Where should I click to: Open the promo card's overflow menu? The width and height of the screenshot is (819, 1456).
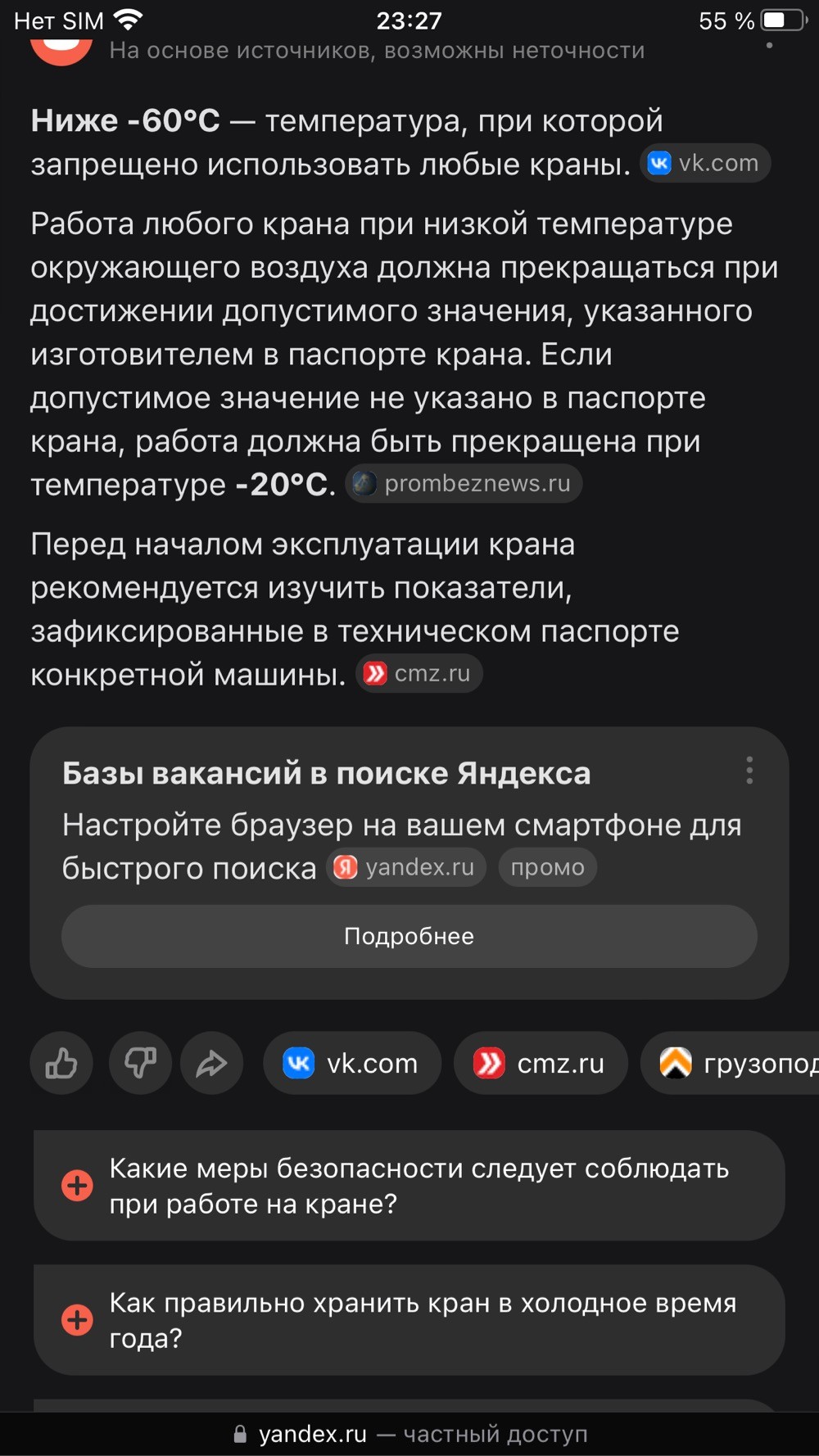[749, 771]
